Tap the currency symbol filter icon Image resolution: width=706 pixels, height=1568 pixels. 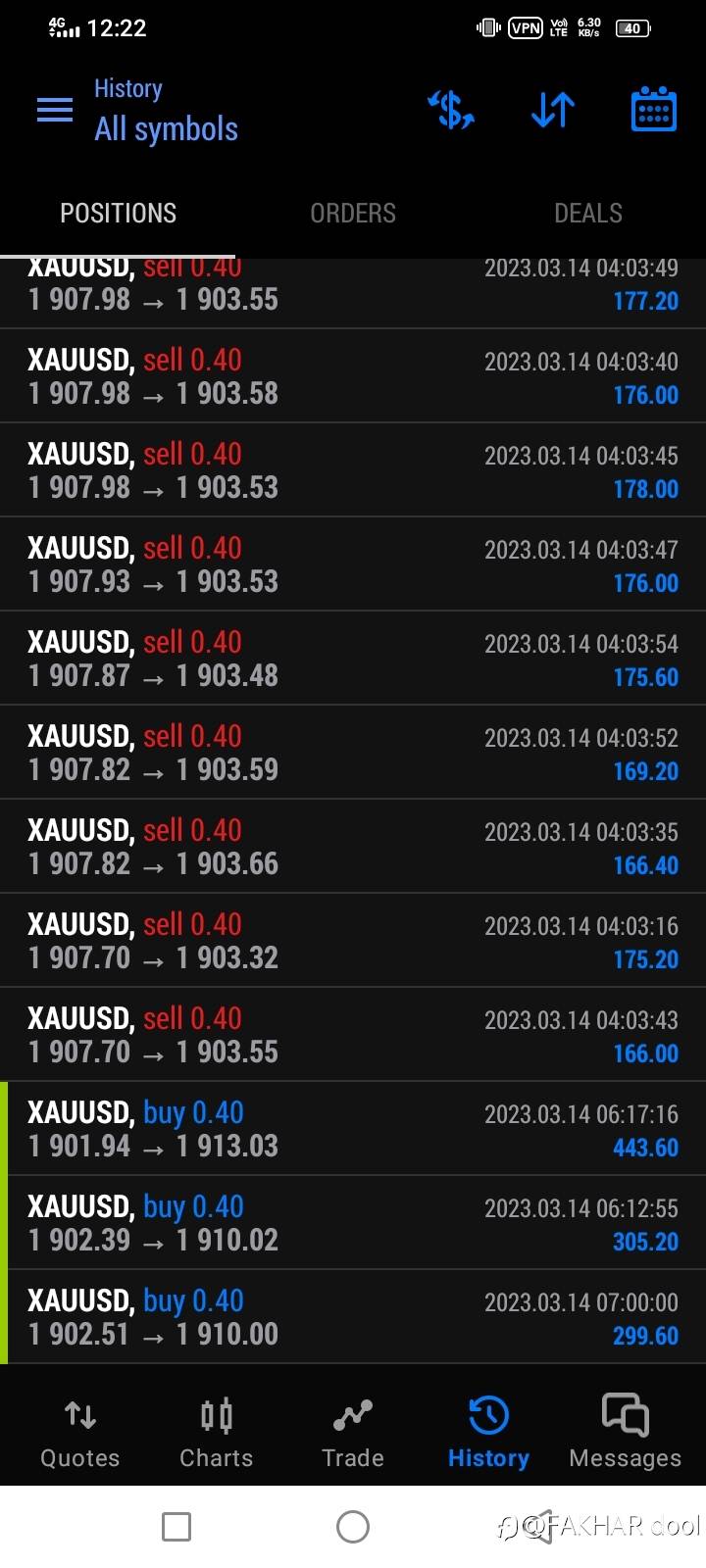(x=452, y=110)
